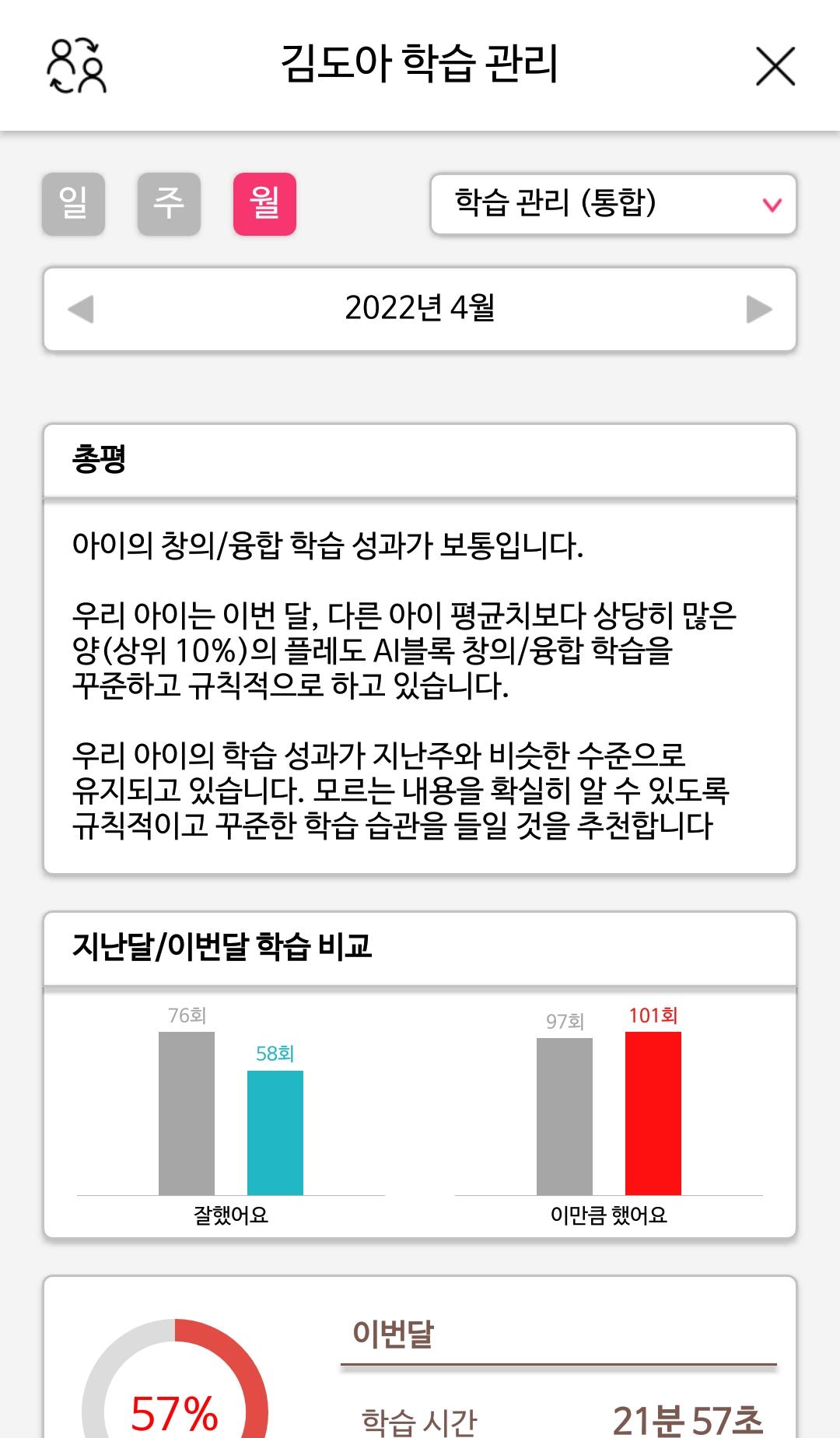Screen dimensions: 840x1438
Task: Switch to the 주 weekly view
Action: point(169,204)
